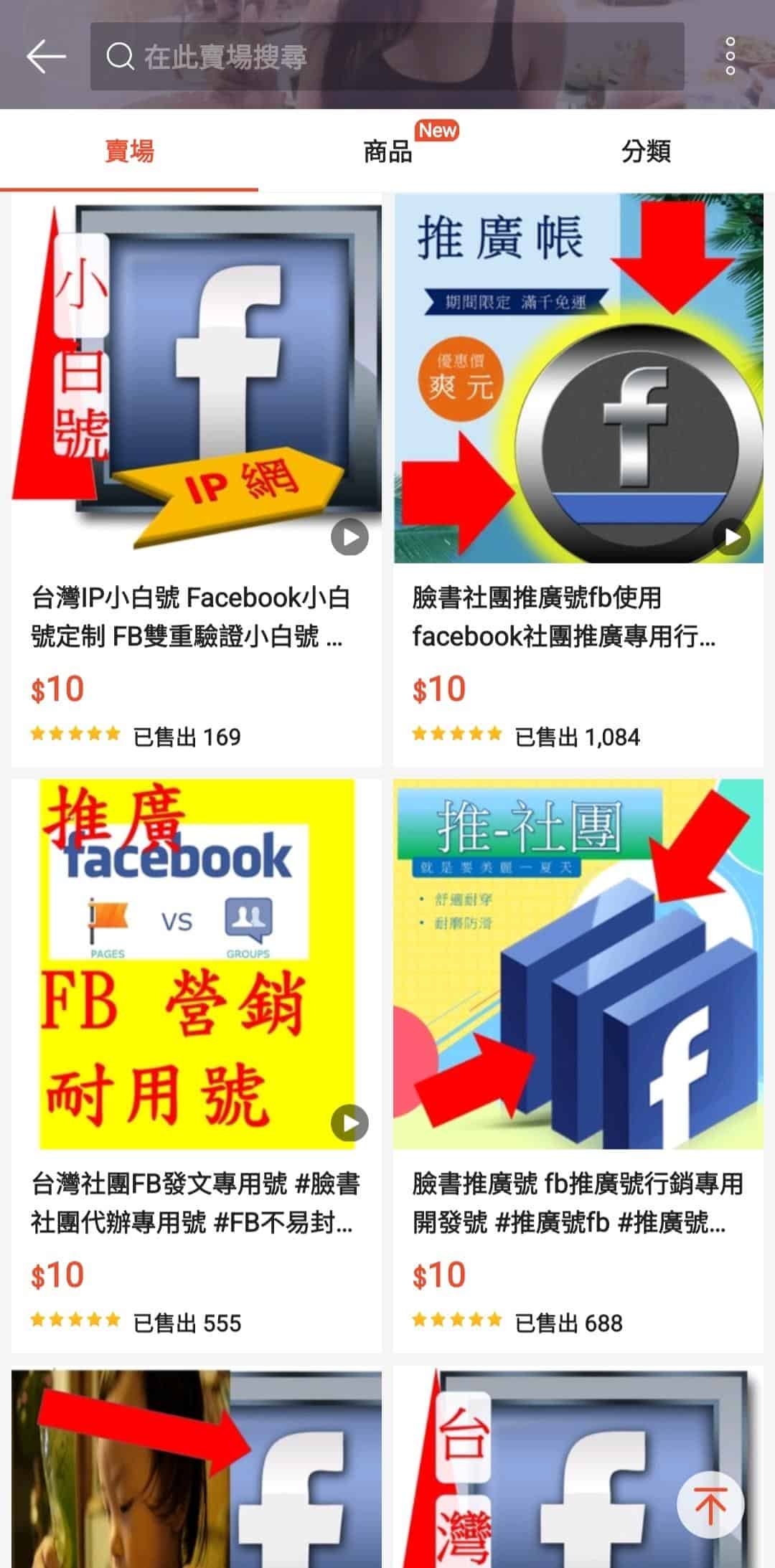Switch to the 賣場 tab

pos(129,151)
